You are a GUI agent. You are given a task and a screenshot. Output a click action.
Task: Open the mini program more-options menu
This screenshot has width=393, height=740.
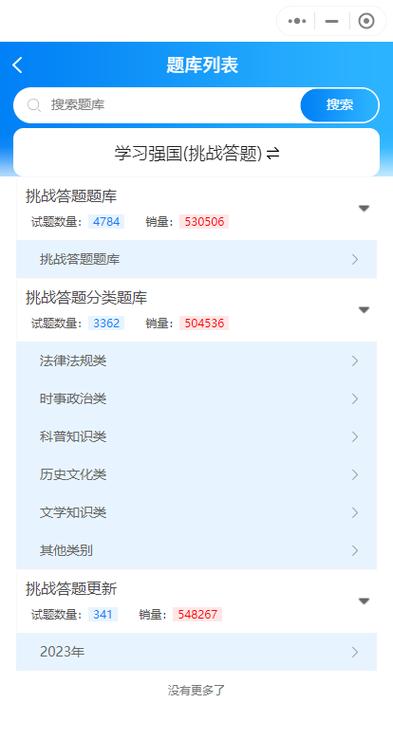point(297,21)
